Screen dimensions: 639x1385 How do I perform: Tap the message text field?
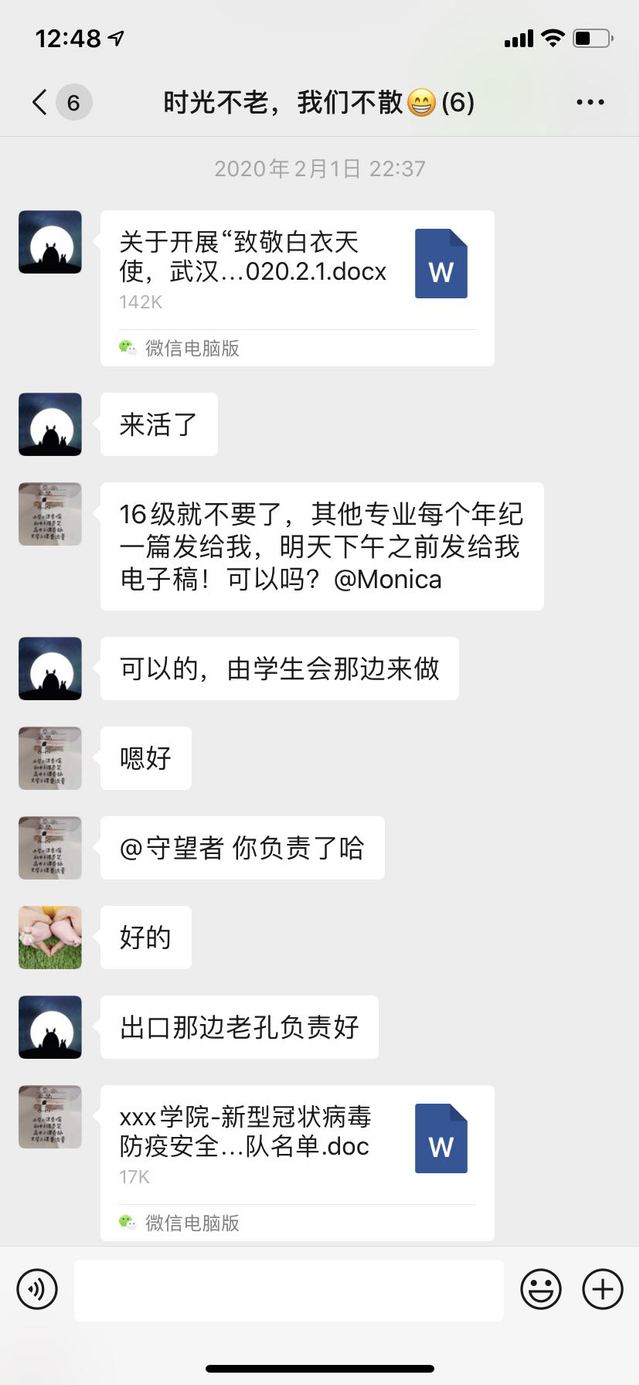[x=288, y=1290]
